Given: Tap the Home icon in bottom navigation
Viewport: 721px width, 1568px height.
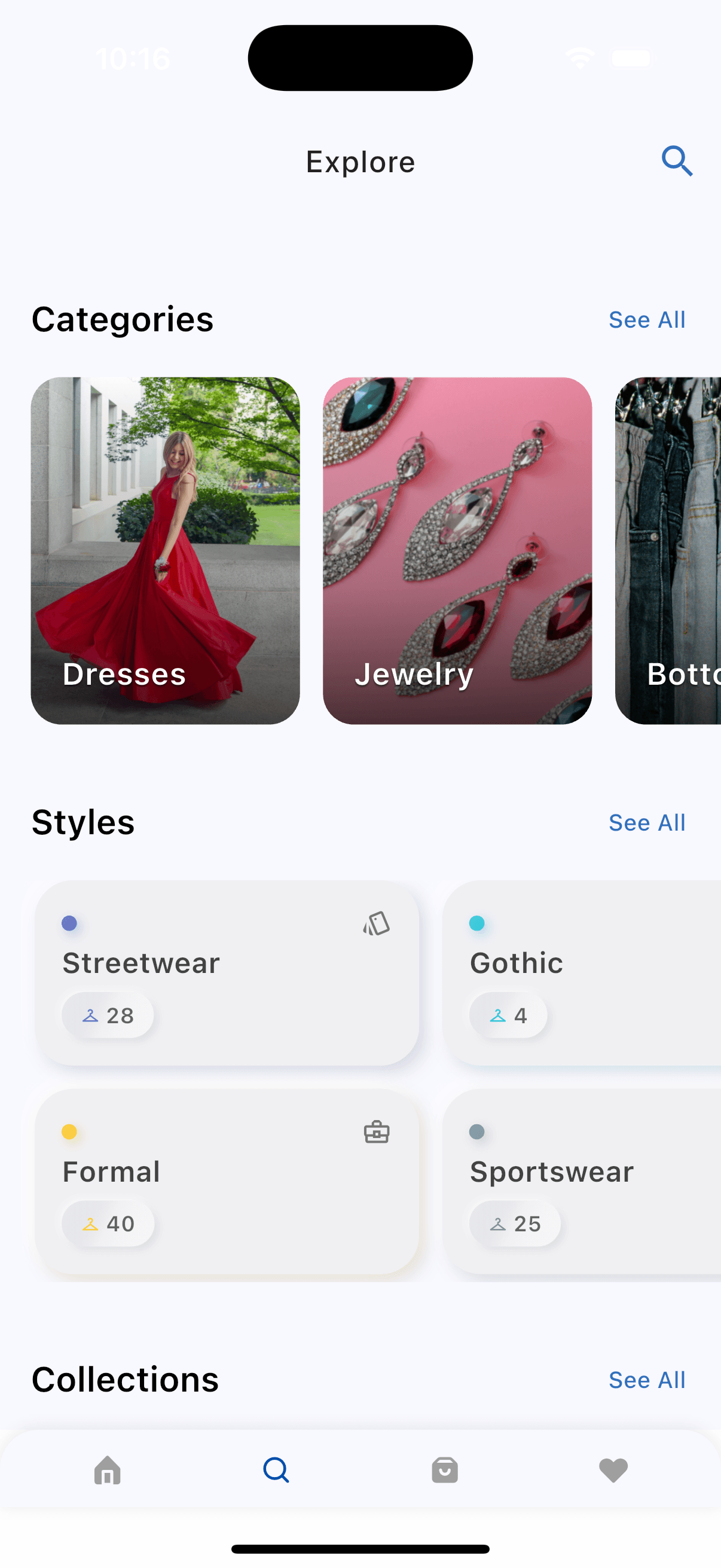Looking at the screenshot, I should 108,1471.
